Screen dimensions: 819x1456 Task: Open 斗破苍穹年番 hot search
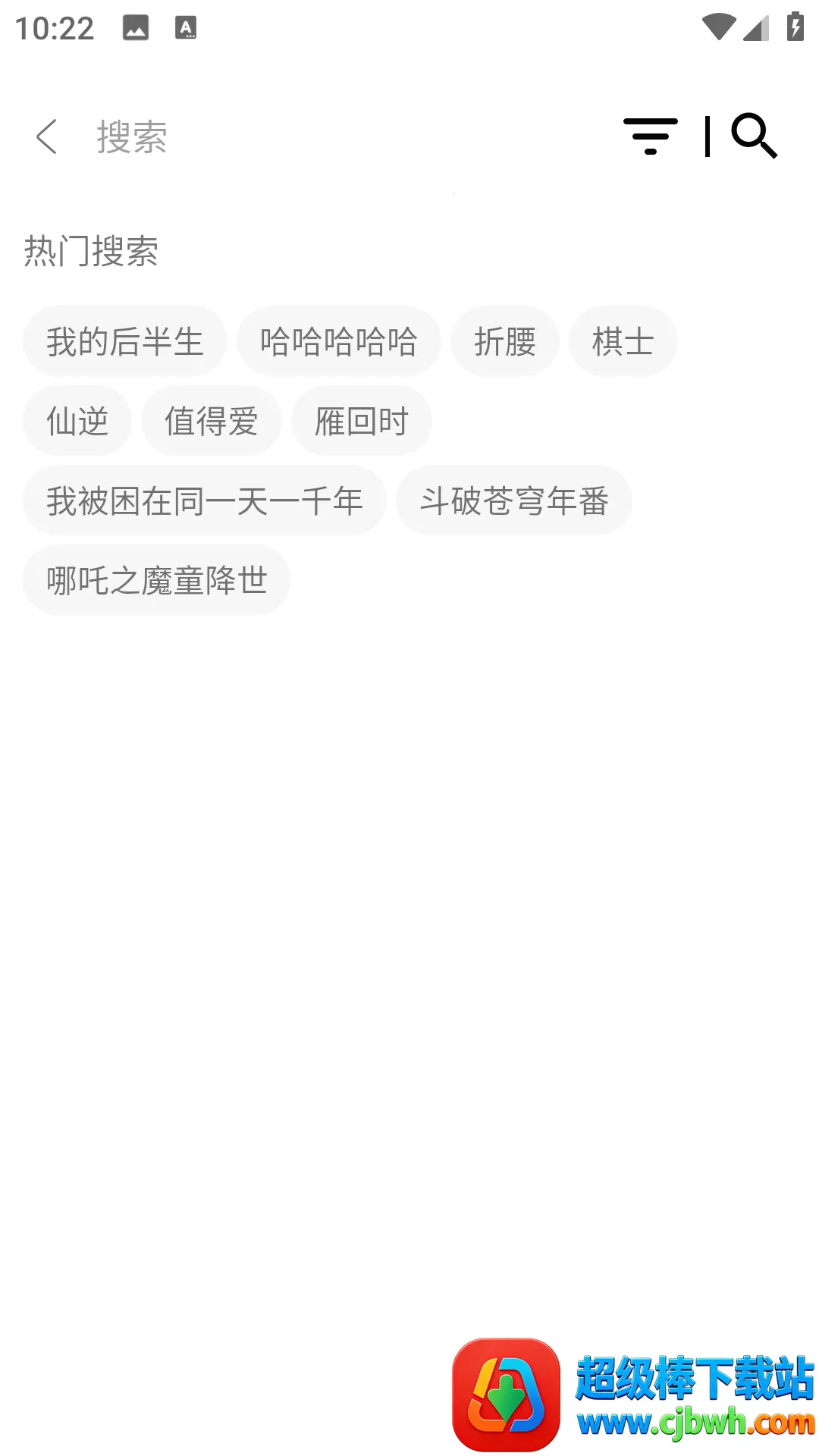514,500
